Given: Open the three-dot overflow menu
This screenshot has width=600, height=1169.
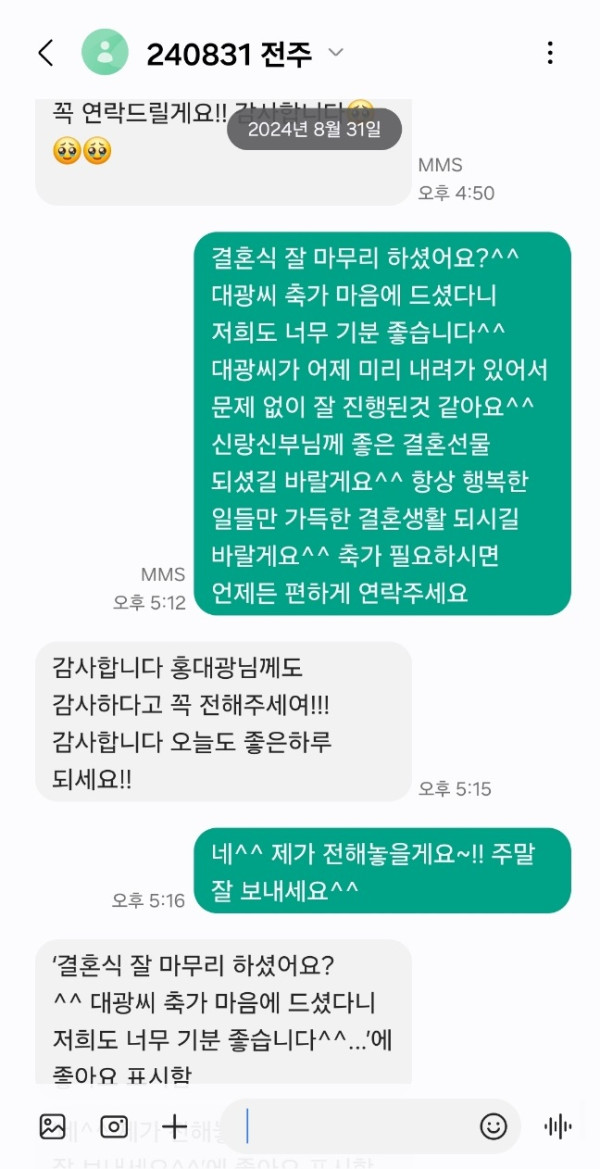Looking at the screenshot, I should pos(550,53).
